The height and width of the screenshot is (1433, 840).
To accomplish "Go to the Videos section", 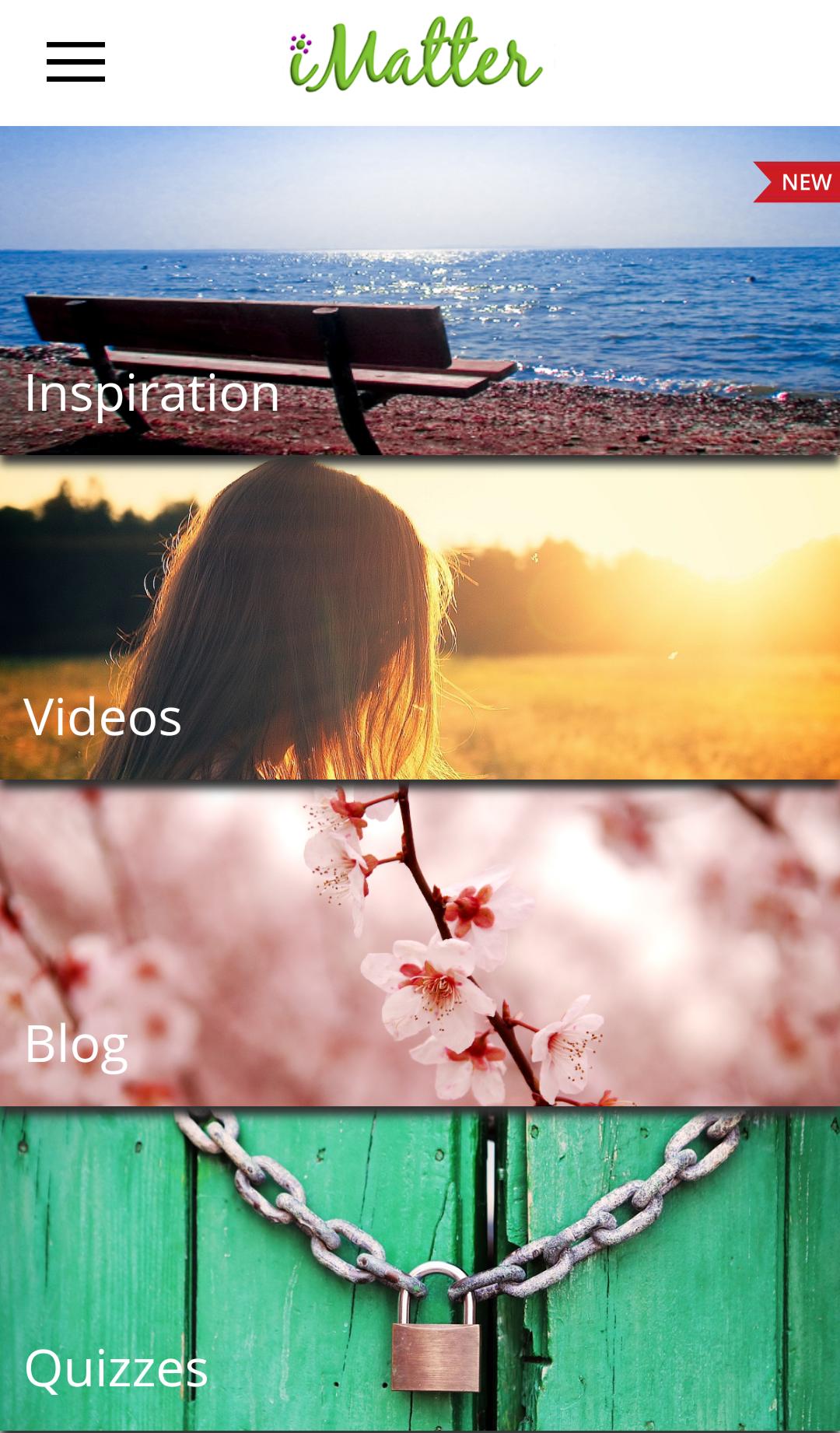I will [420, 618].
